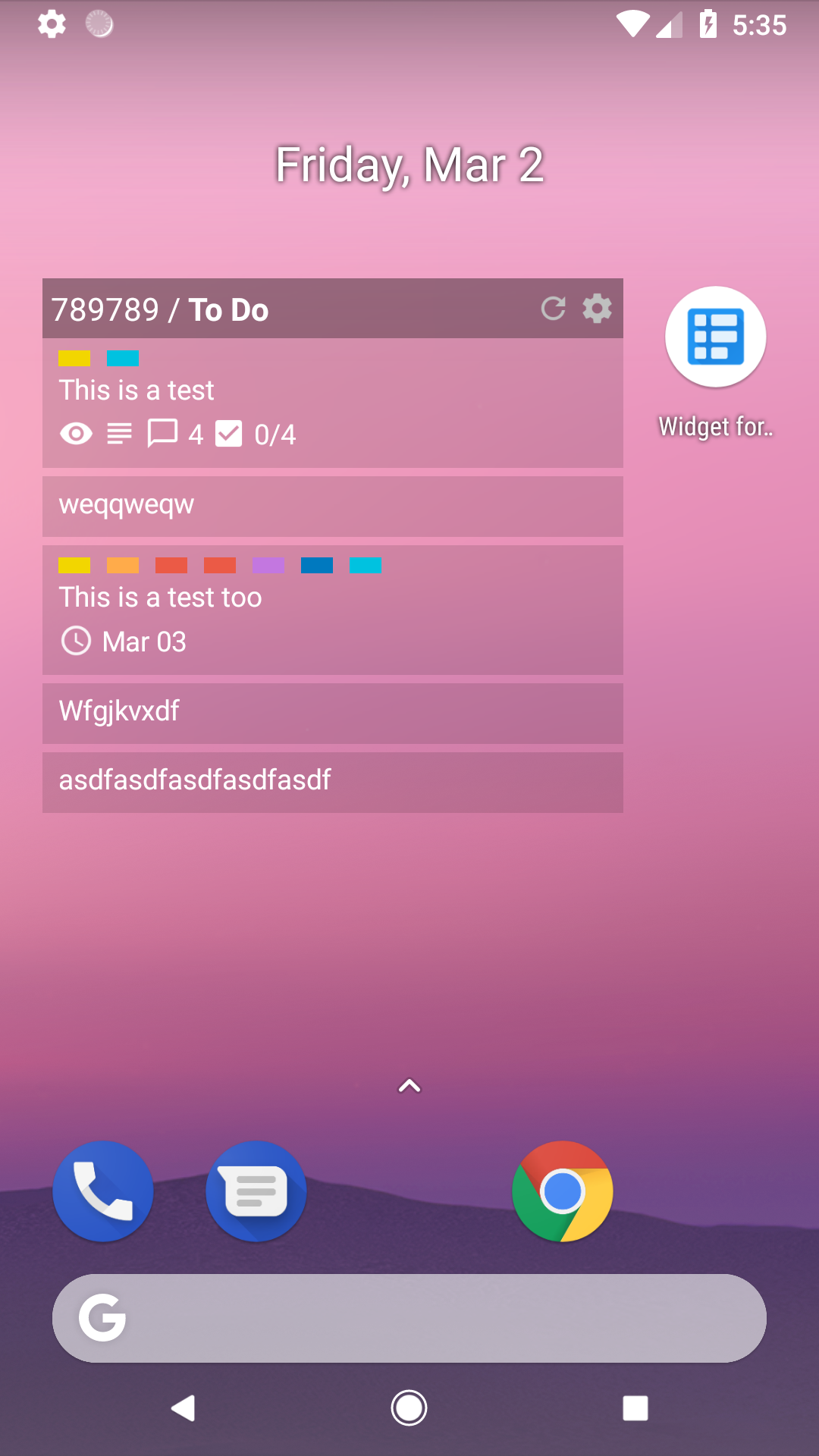Open the Phone dialer app
Viewport: 819px width, 1456px height.
103,1191
